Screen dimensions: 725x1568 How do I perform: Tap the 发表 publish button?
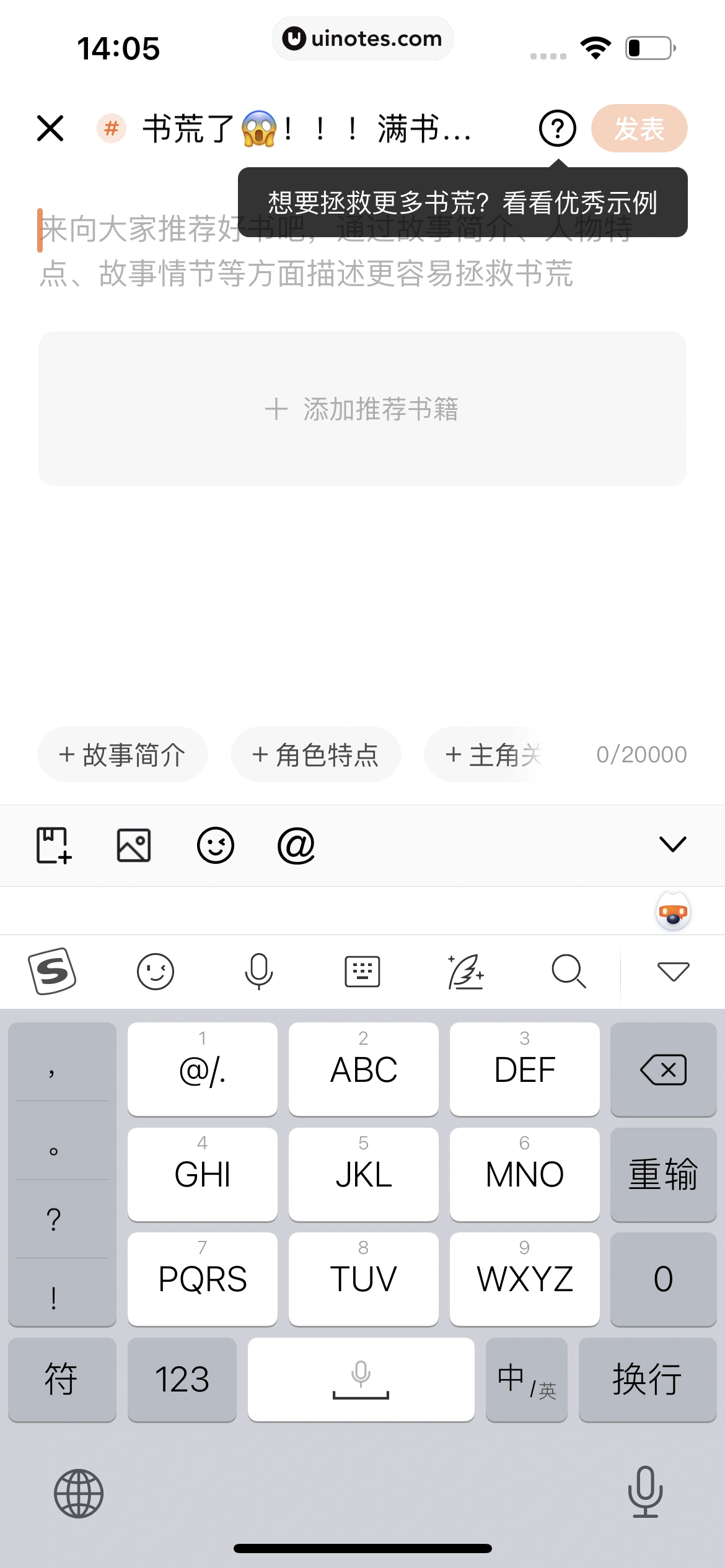639,129
